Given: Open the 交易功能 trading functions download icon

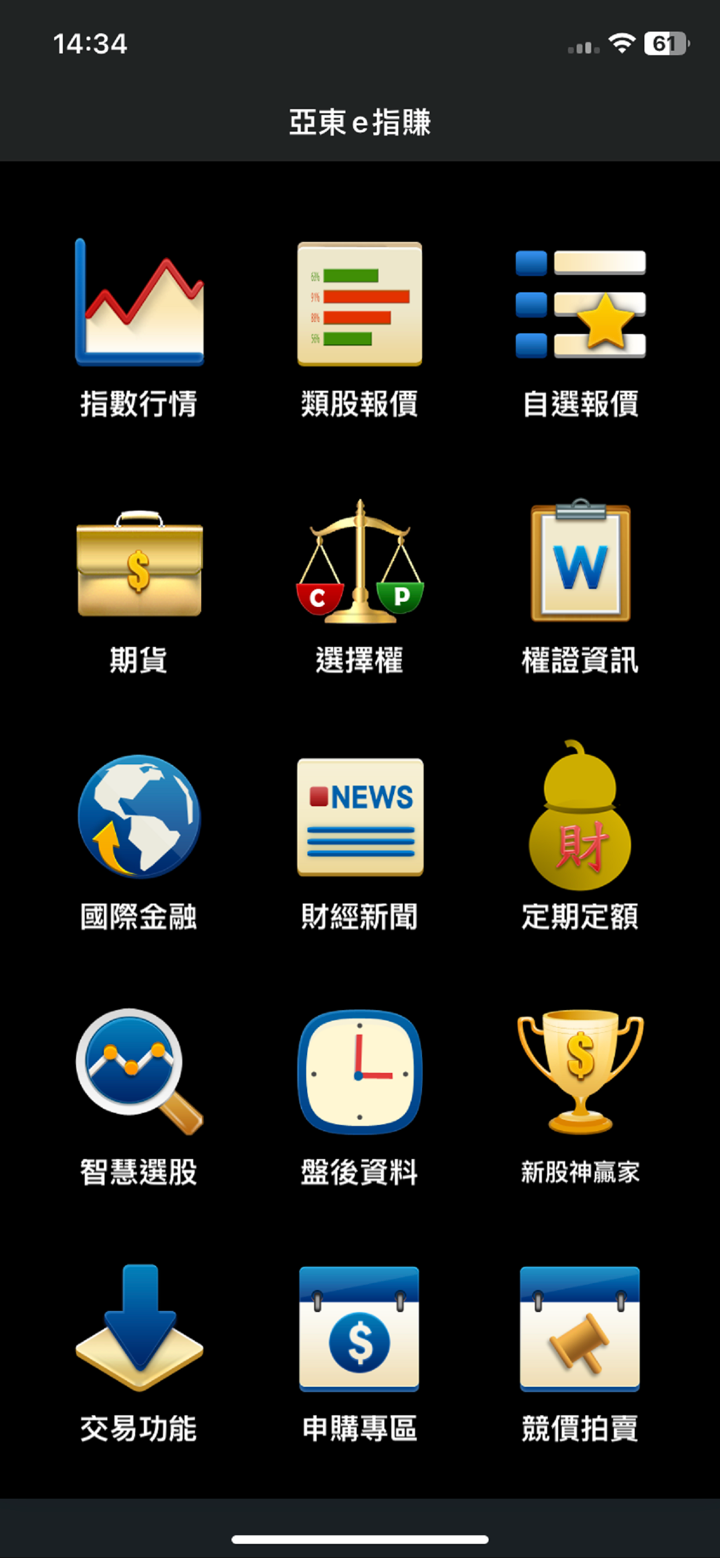Looking at the screenshot, I should tap(138, 1327).
